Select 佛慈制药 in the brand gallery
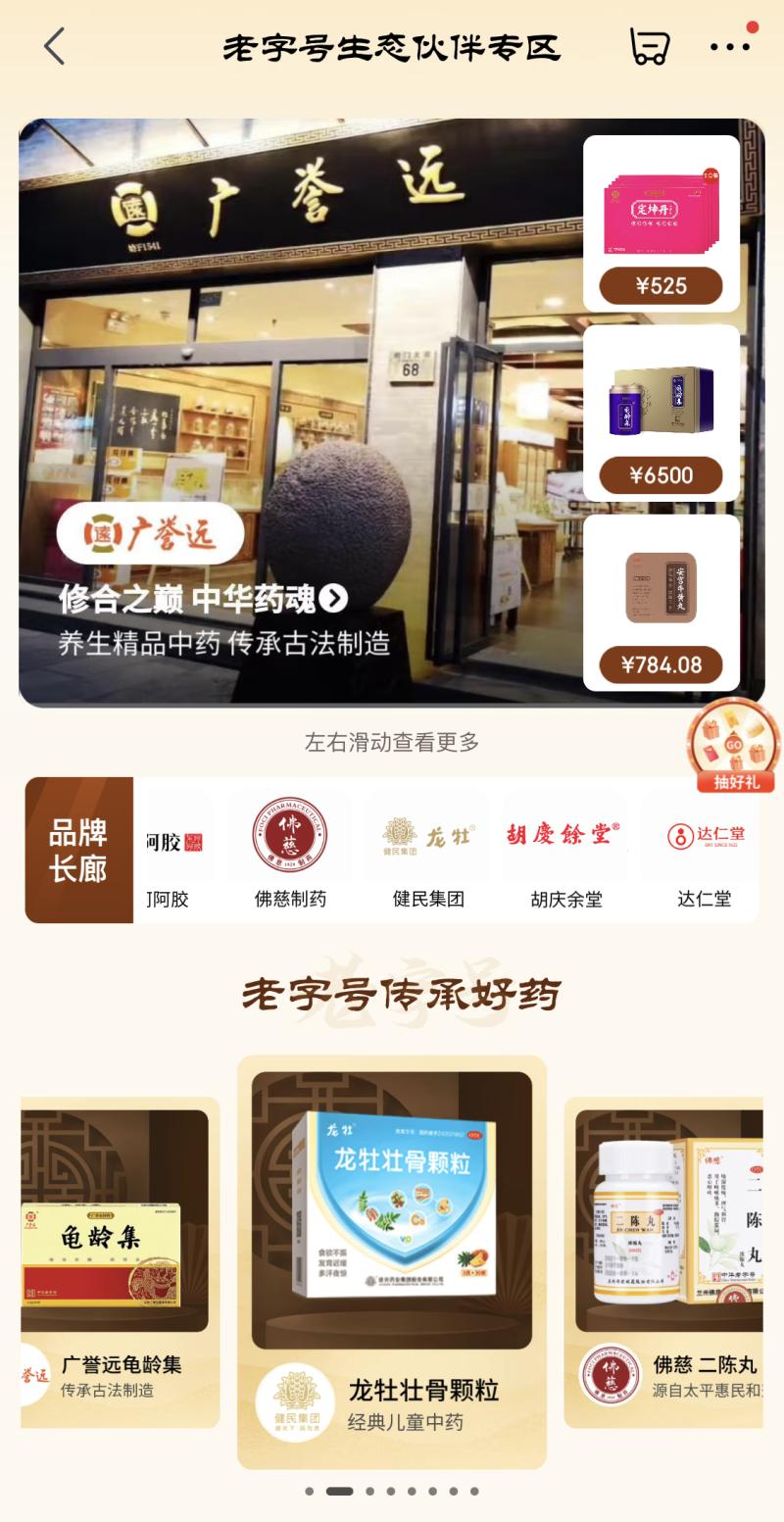The image size is (784, 1522). 290,850
